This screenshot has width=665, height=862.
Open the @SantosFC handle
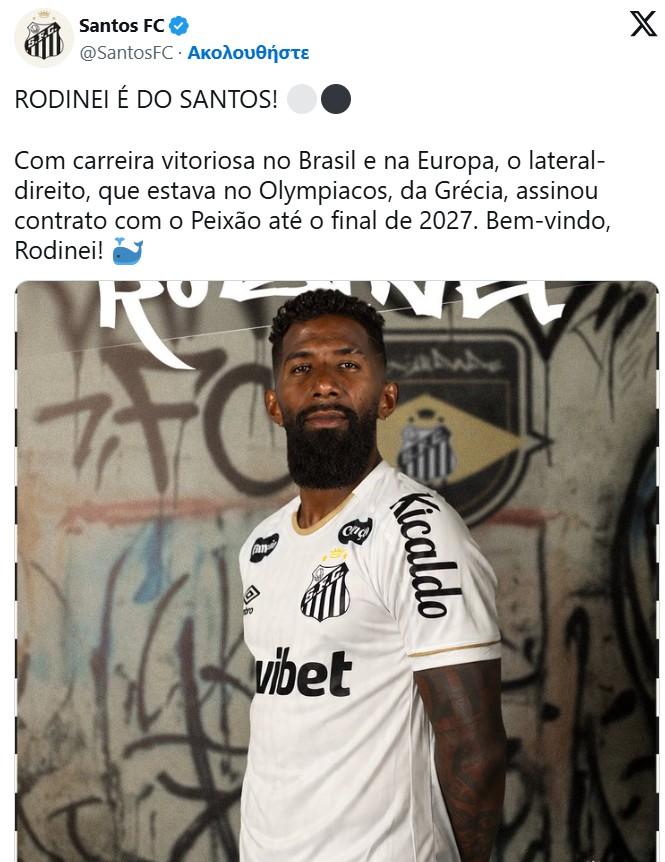pos(126,53)
